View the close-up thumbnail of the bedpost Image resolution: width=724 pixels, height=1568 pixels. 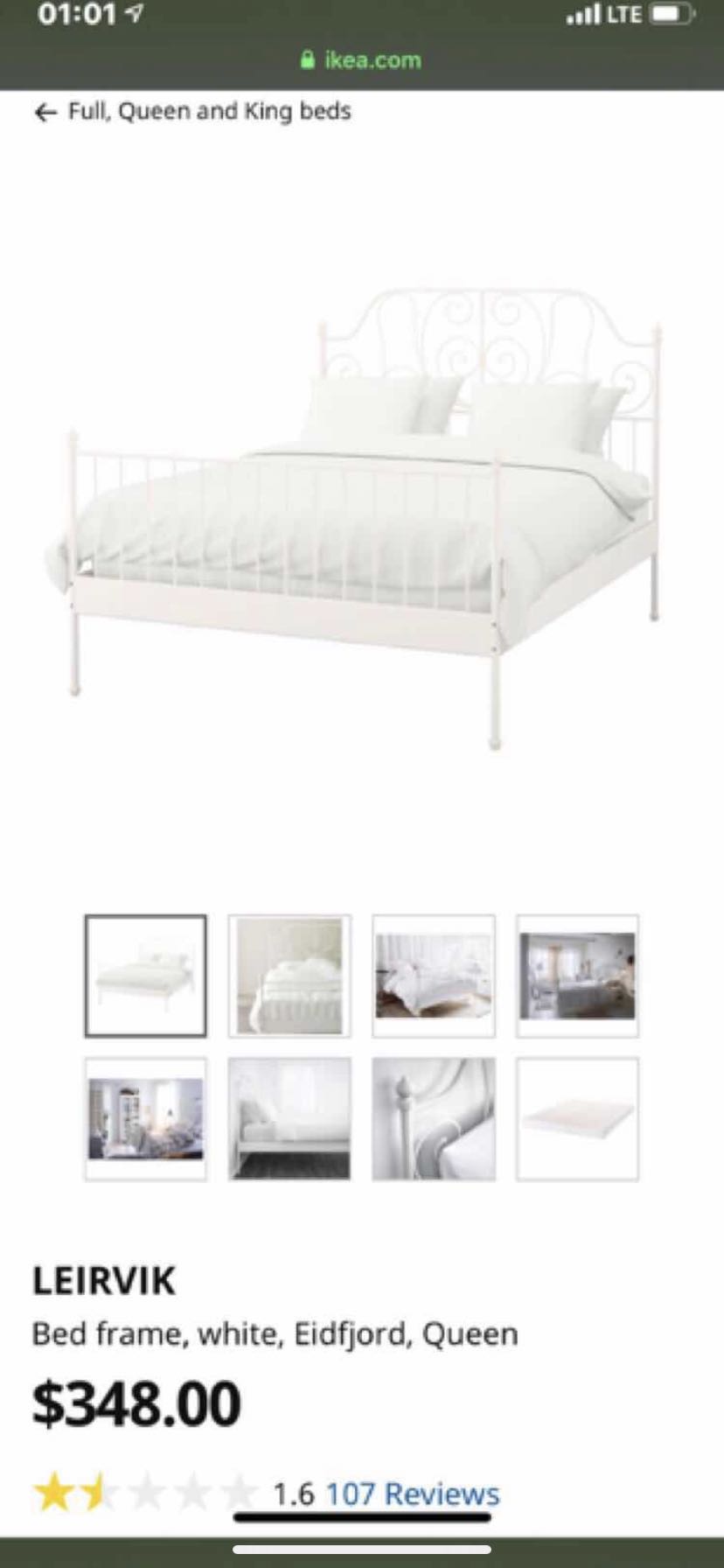434,1119
